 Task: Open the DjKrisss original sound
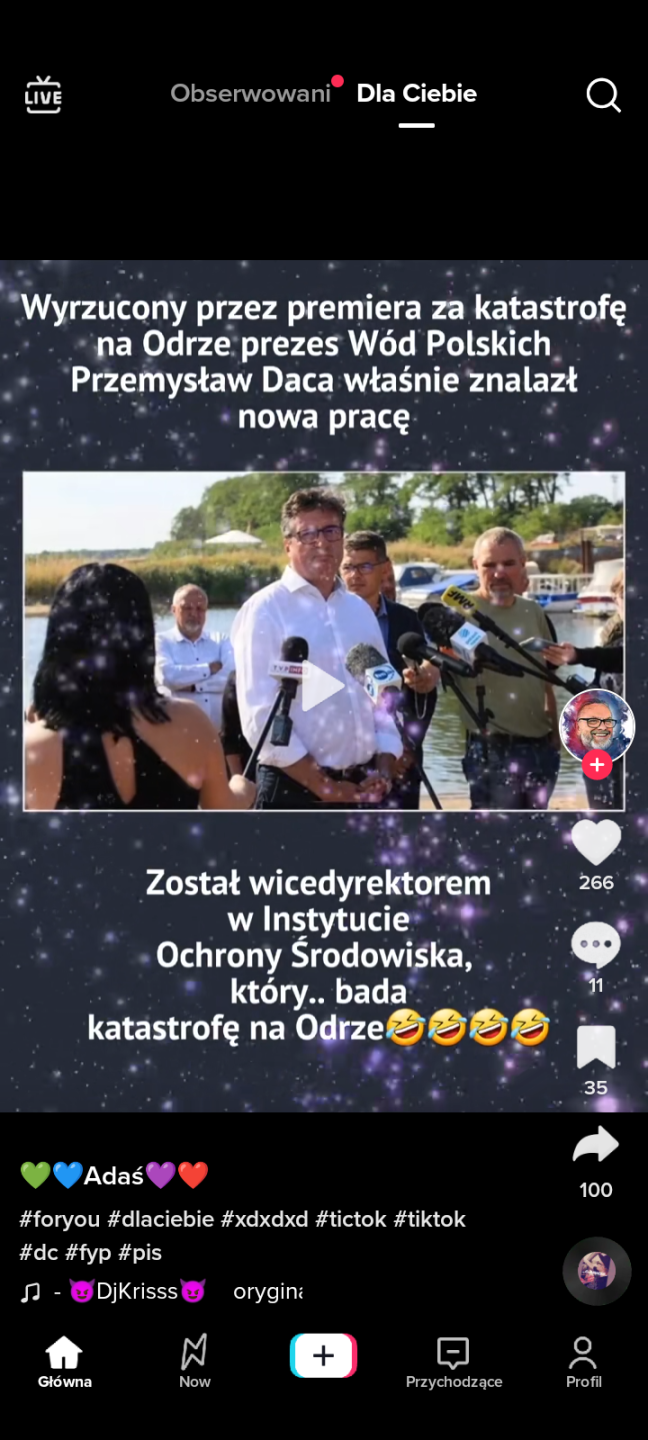140,1292
